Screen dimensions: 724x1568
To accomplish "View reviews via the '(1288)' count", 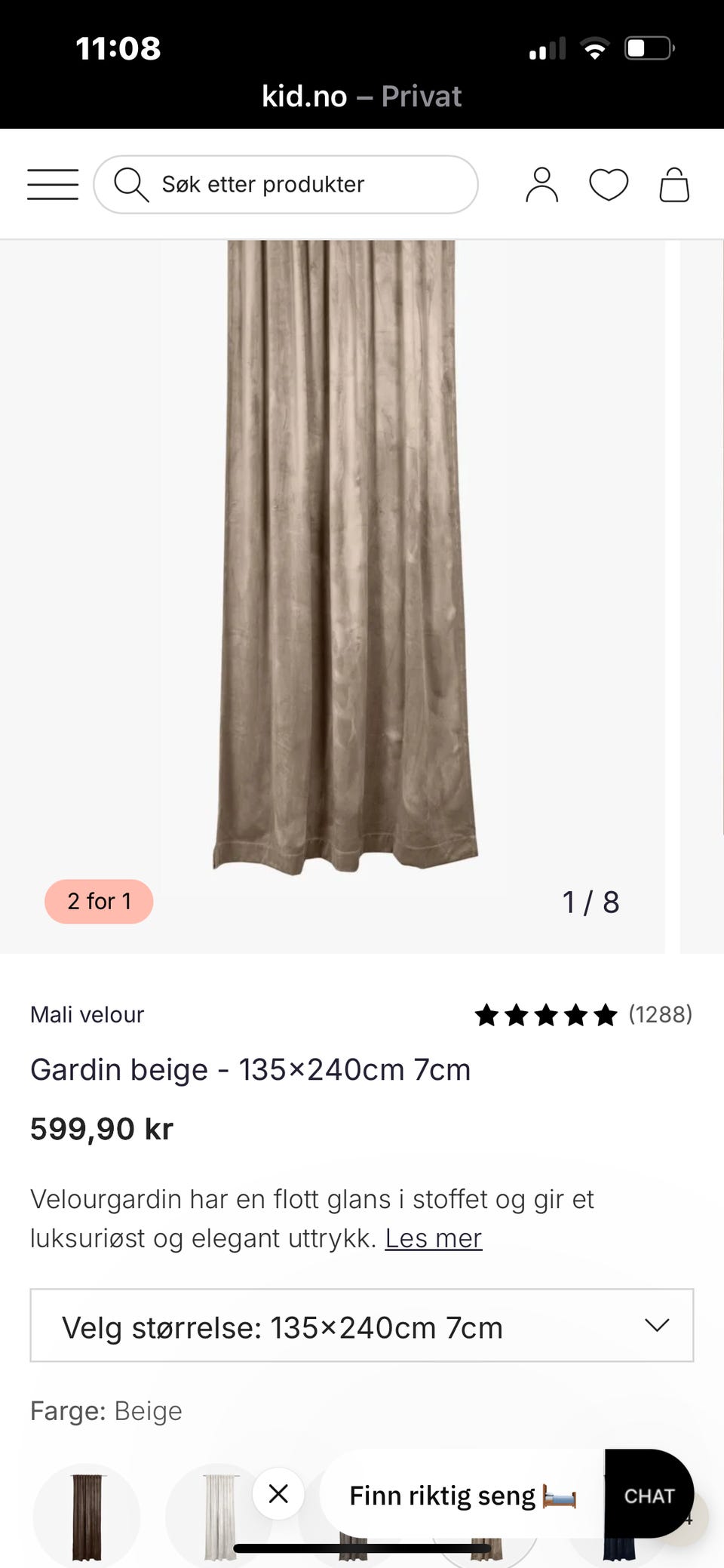I will coord(660,1014).
